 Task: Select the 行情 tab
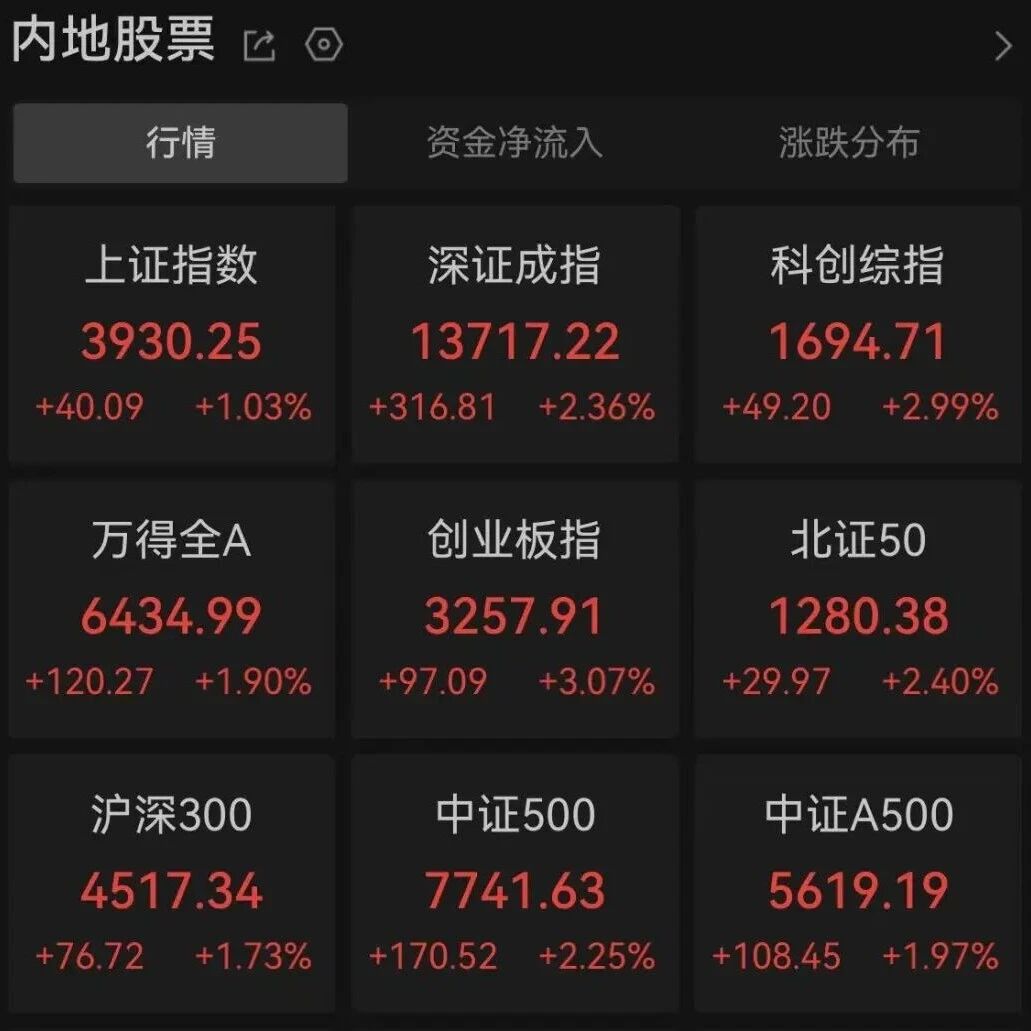point(181,143)
